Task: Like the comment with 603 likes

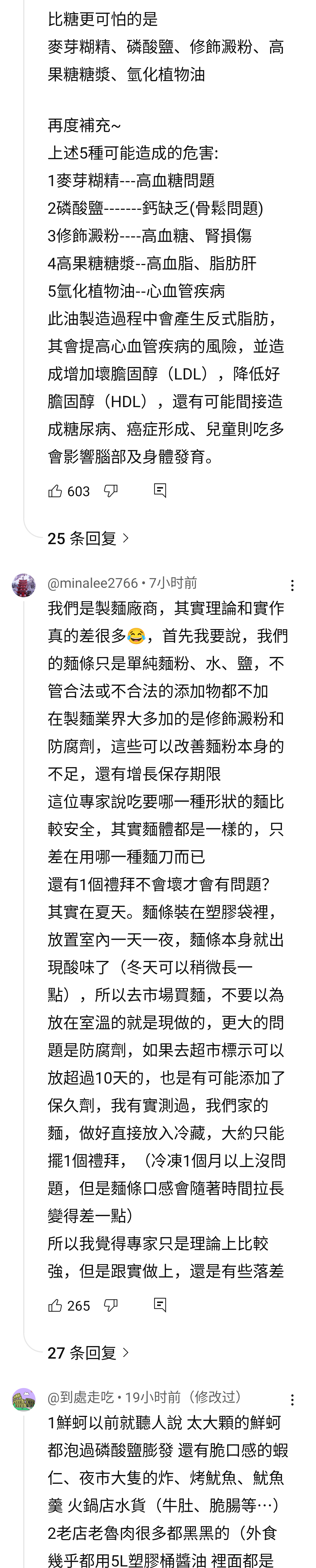Action: tap(55, 491)
